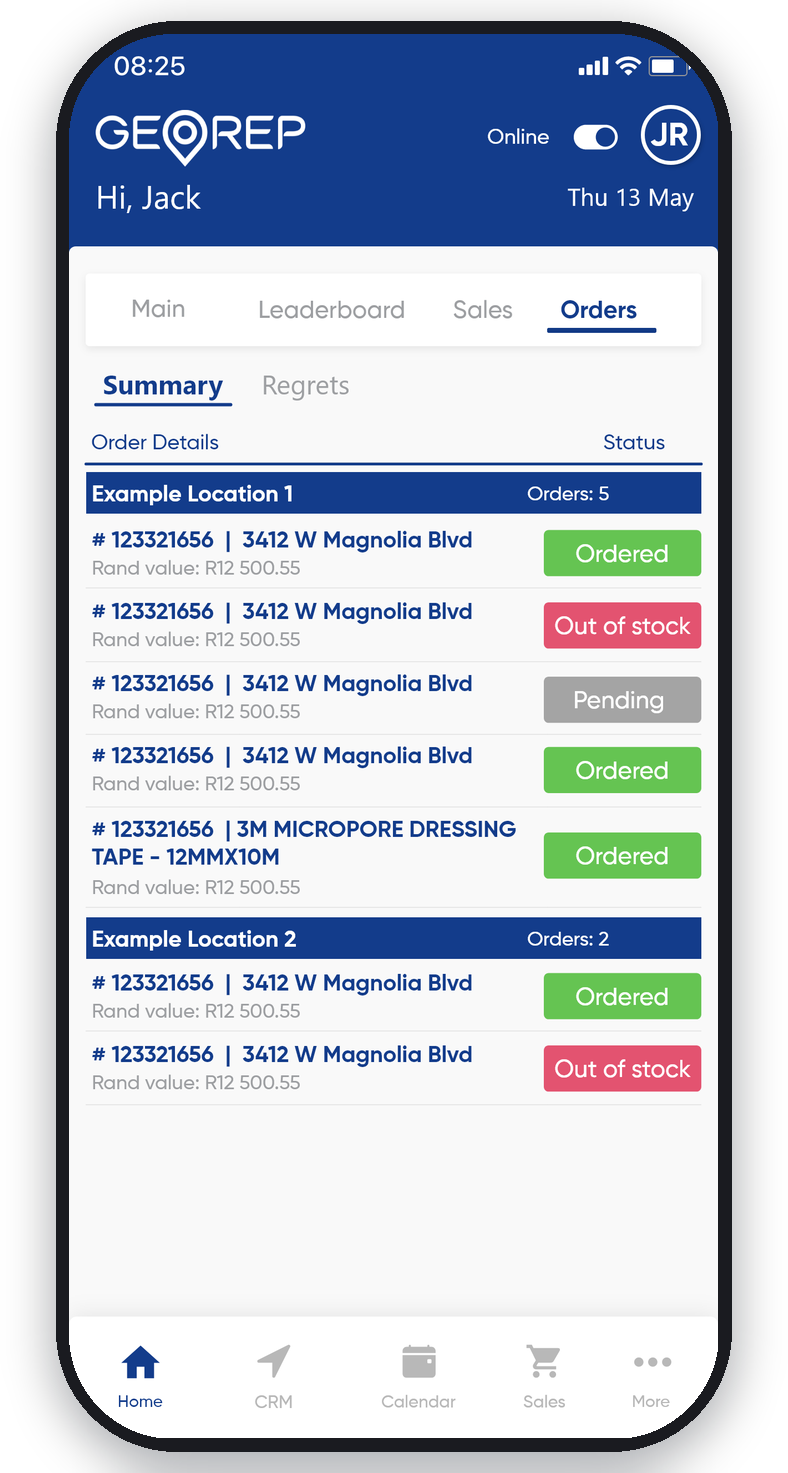Select the Sales tab in the top bar
This screenshot has width=788, height=1473.
click(x=482, y=310)
